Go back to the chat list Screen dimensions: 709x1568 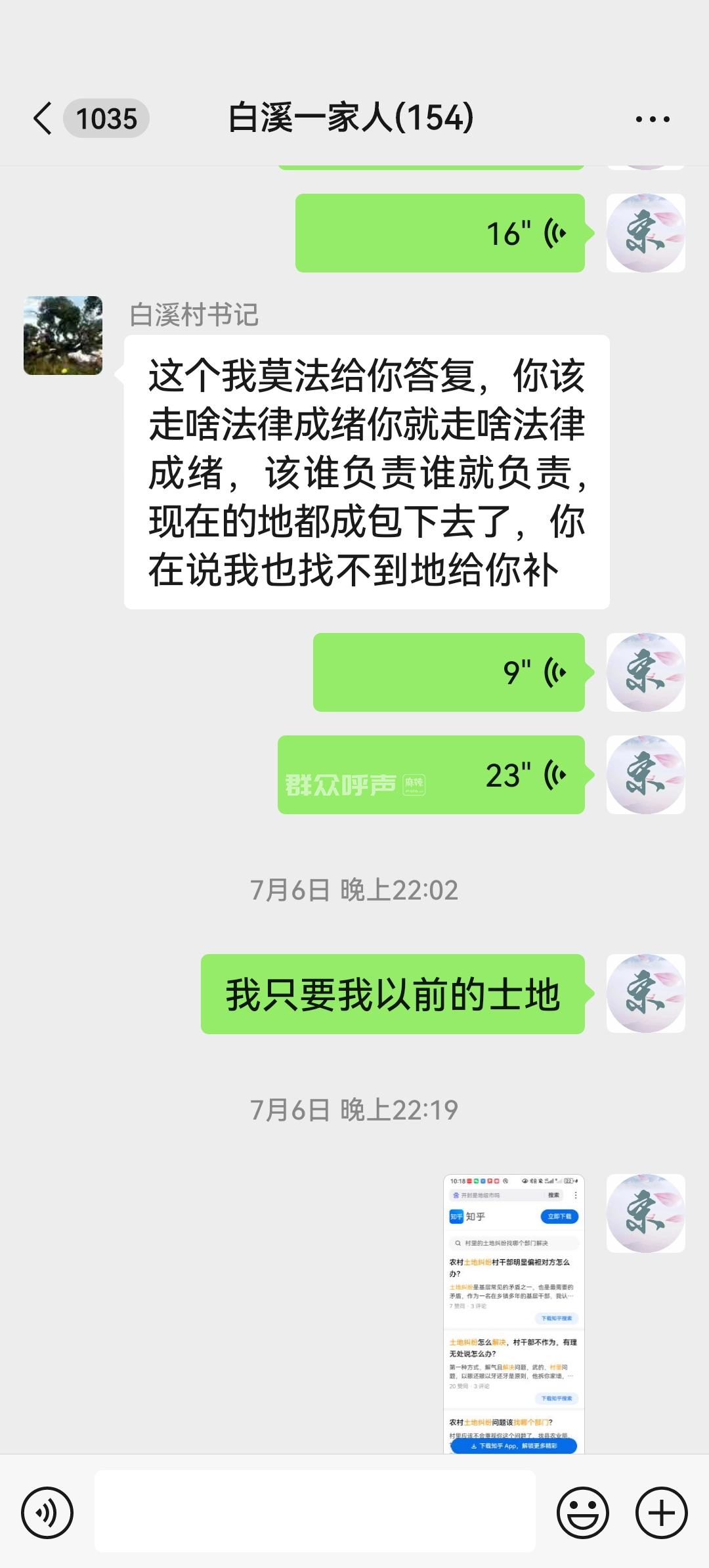coord(43,119)
